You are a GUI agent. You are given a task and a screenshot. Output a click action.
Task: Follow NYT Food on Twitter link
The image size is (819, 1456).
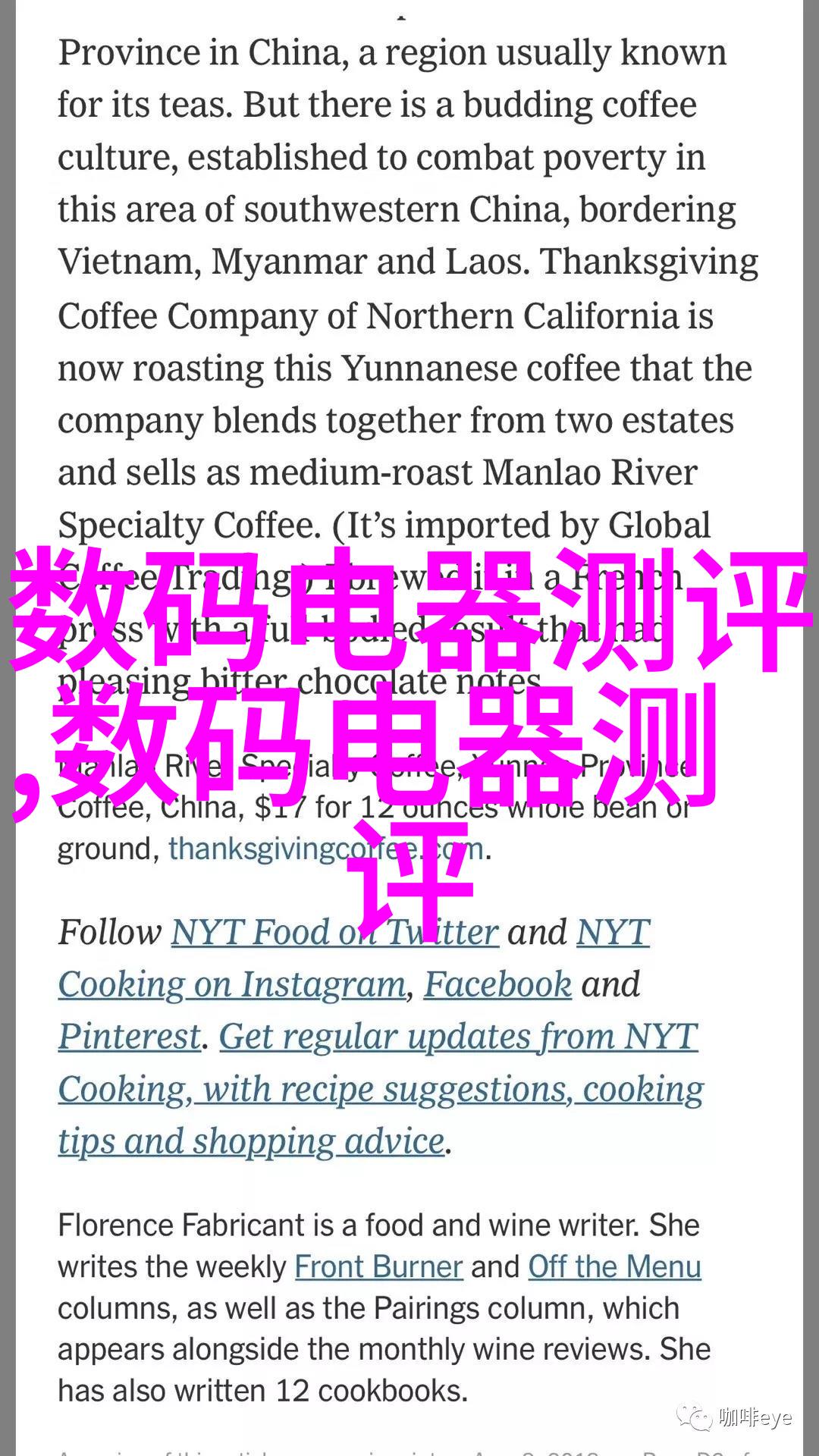coord(334,933)
